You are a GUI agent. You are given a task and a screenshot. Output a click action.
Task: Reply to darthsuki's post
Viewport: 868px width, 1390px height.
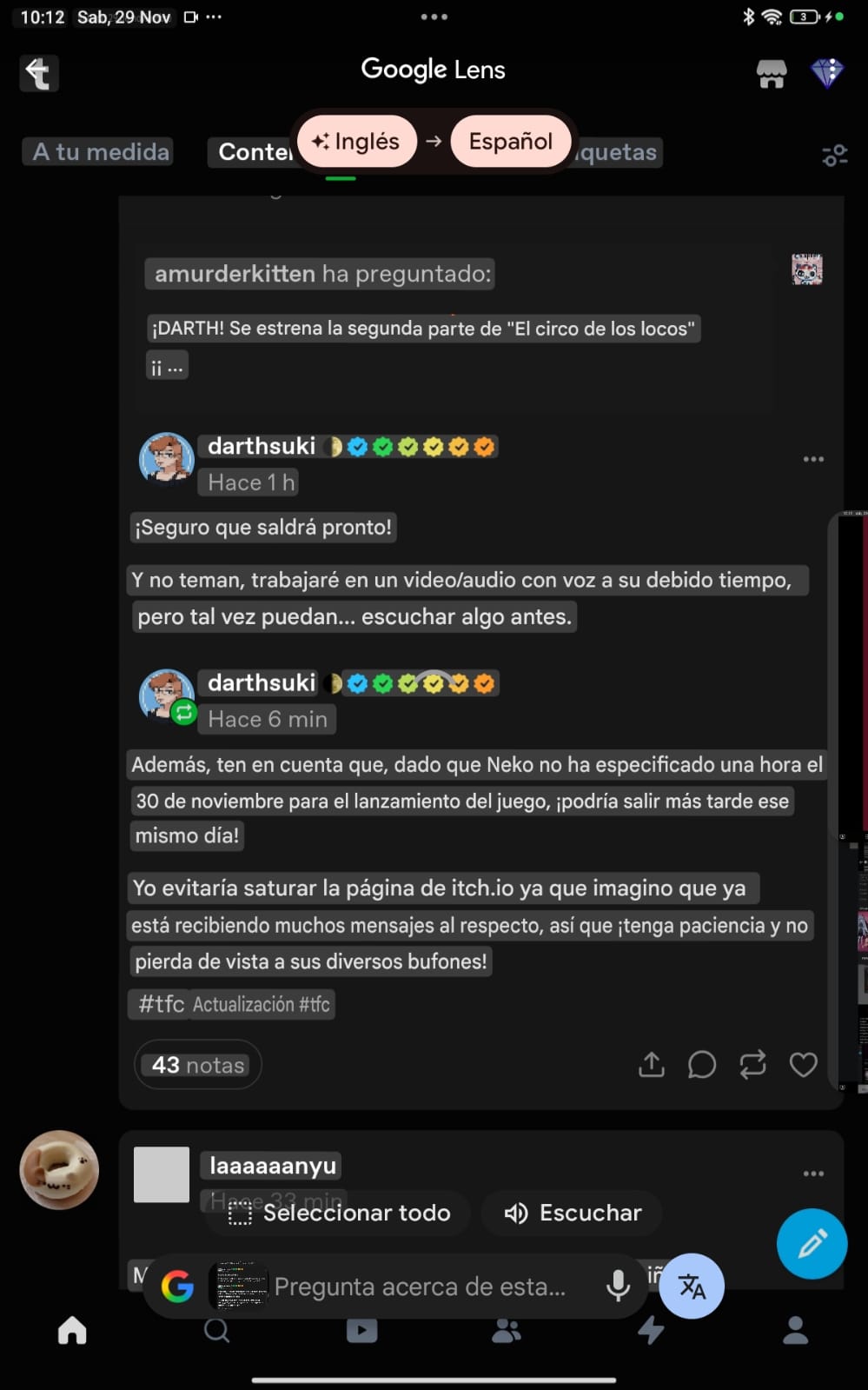pyautogui.click(x=702, y=1064)
